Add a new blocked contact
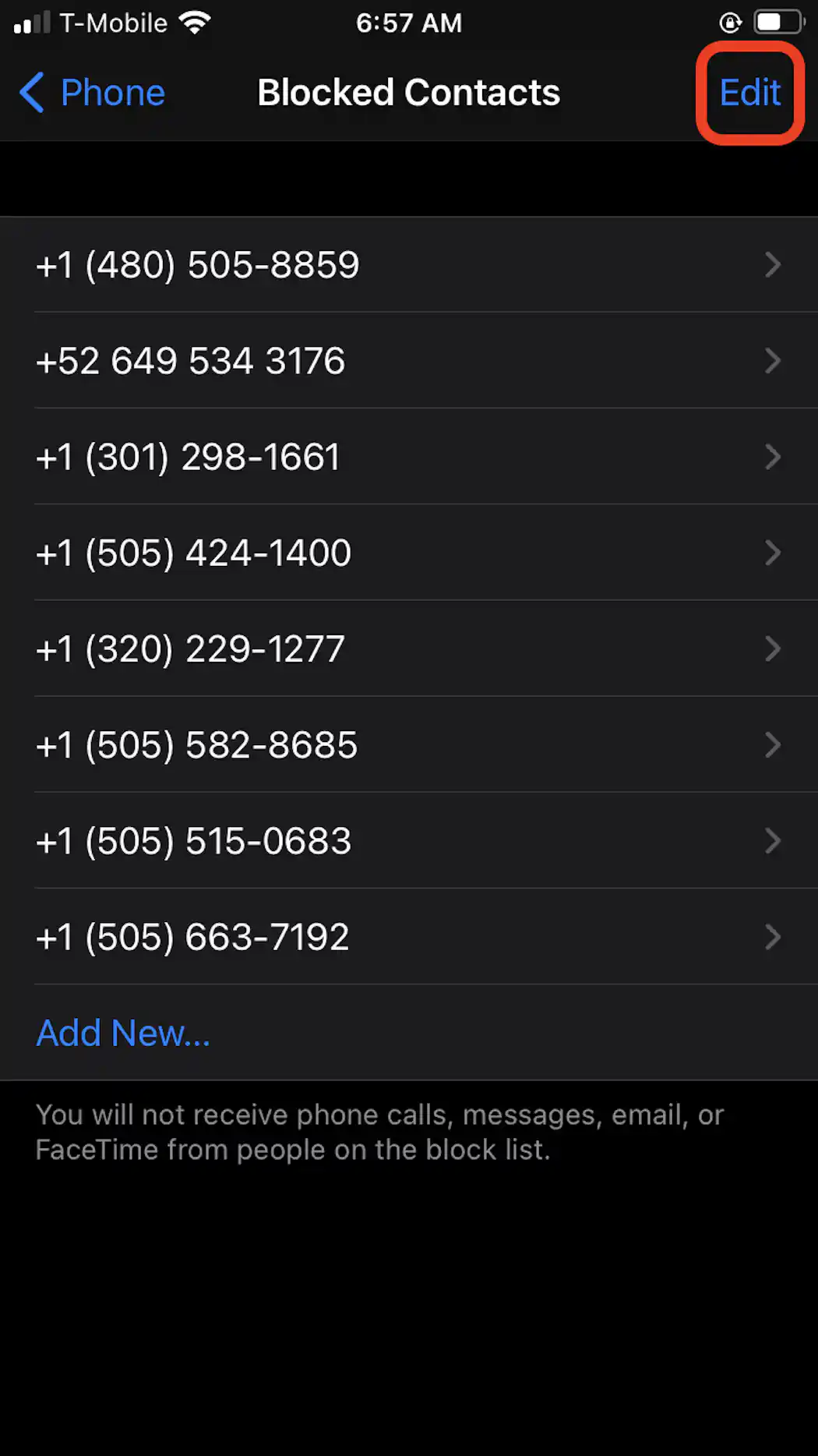This screenshot has height=1456, width=818. 123,1033
